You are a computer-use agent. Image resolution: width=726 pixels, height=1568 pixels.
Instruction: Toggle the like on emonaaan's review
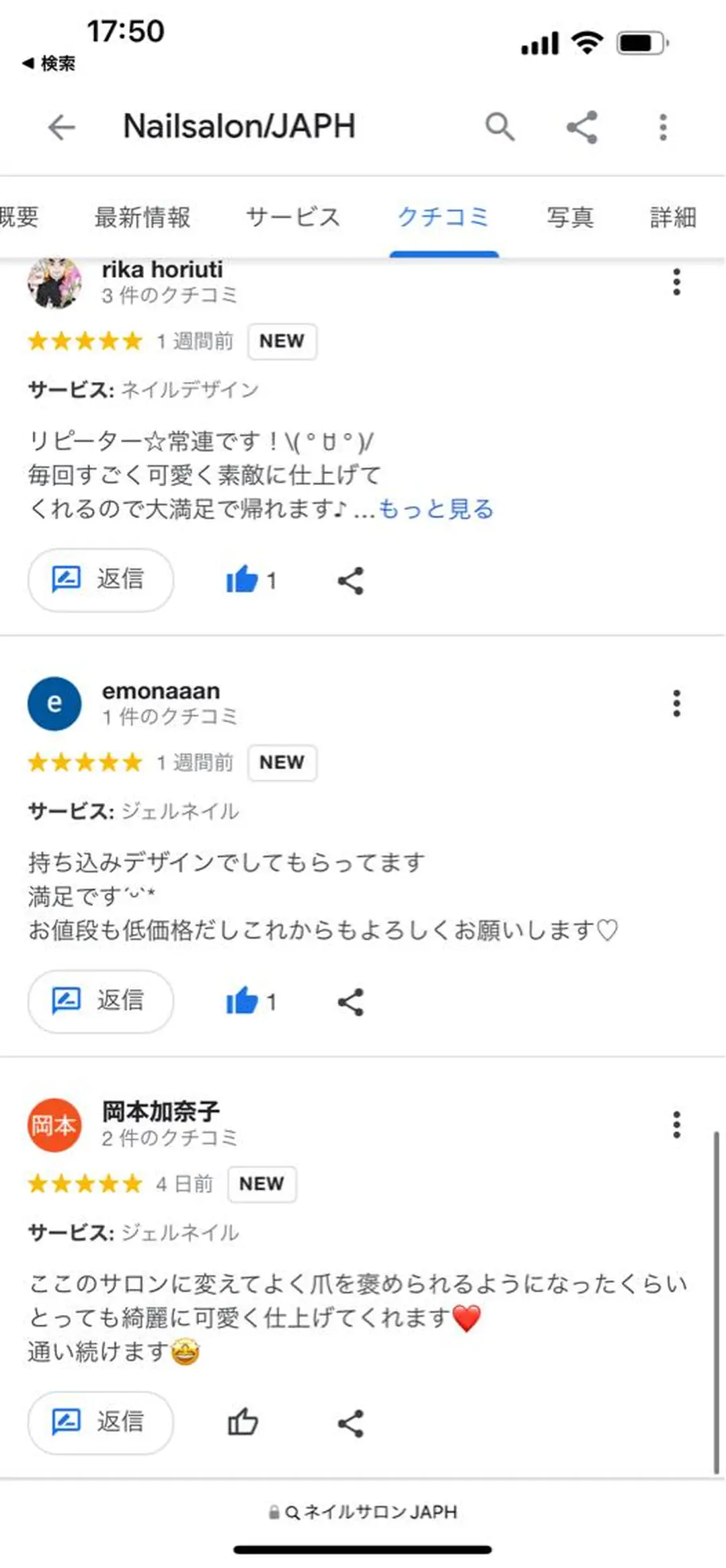(245, 1001)
